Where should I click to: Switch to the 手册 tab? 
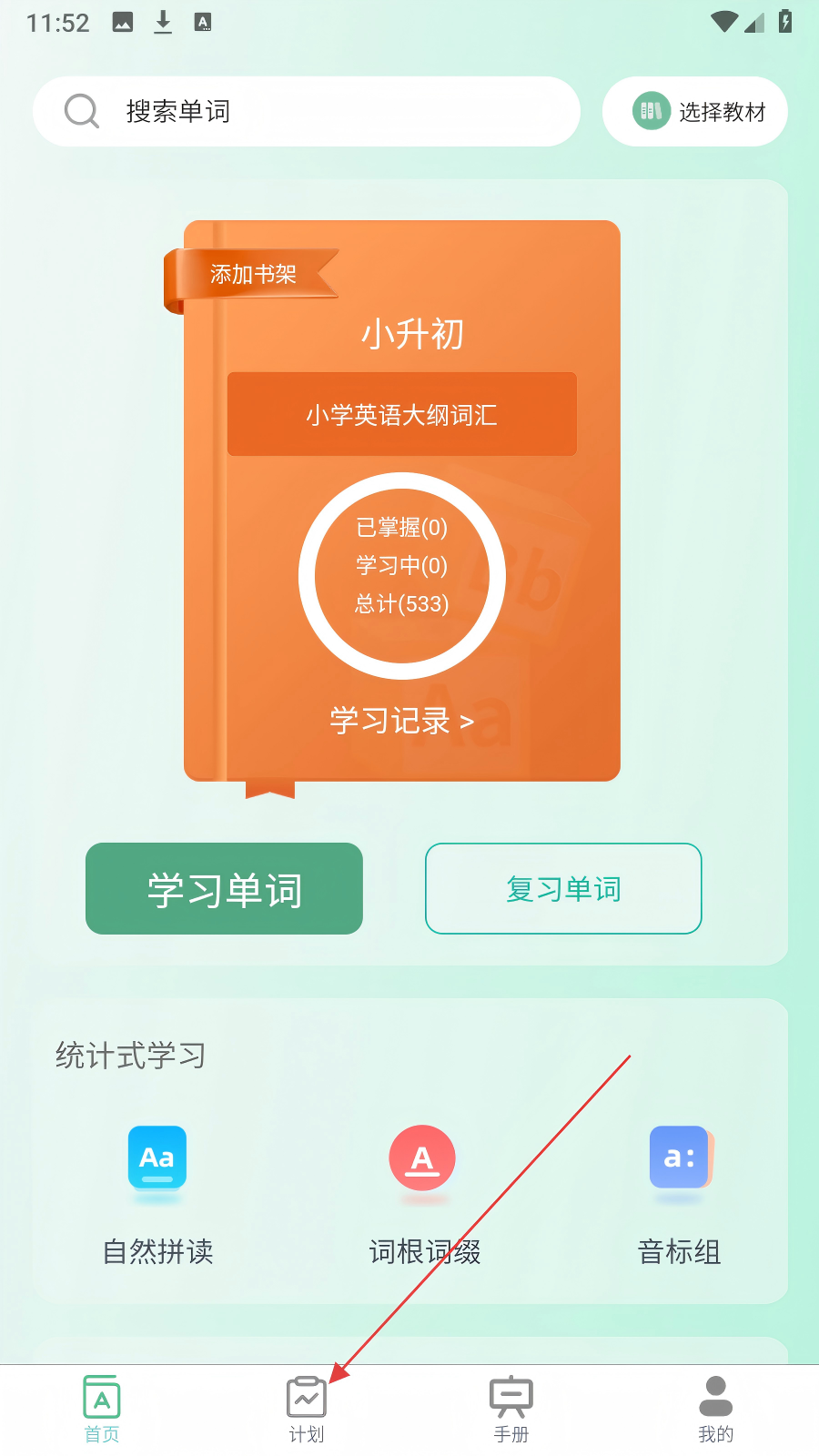click(x=511, y=1410)
